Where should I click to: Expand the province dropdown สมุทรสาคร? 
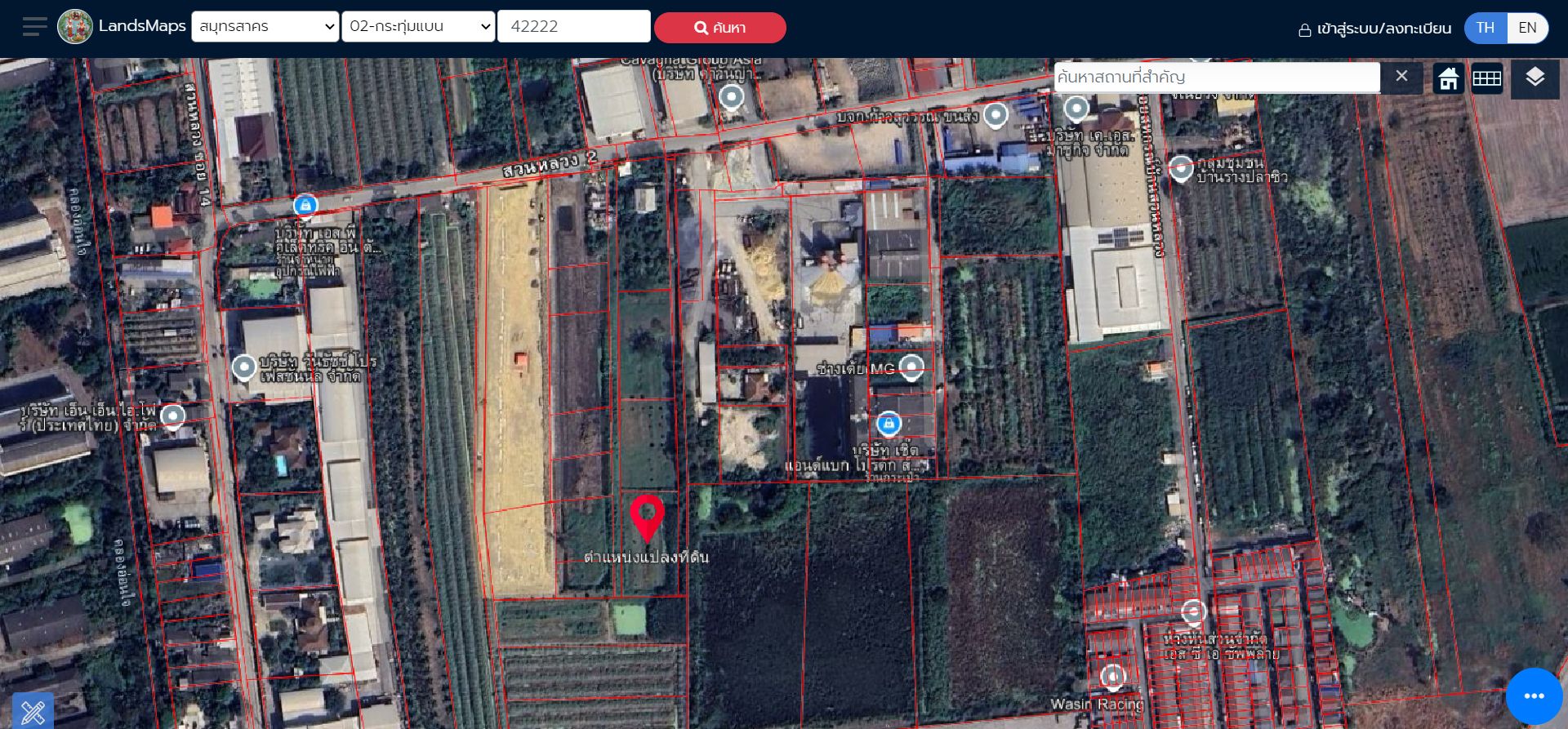click(265, 26)
